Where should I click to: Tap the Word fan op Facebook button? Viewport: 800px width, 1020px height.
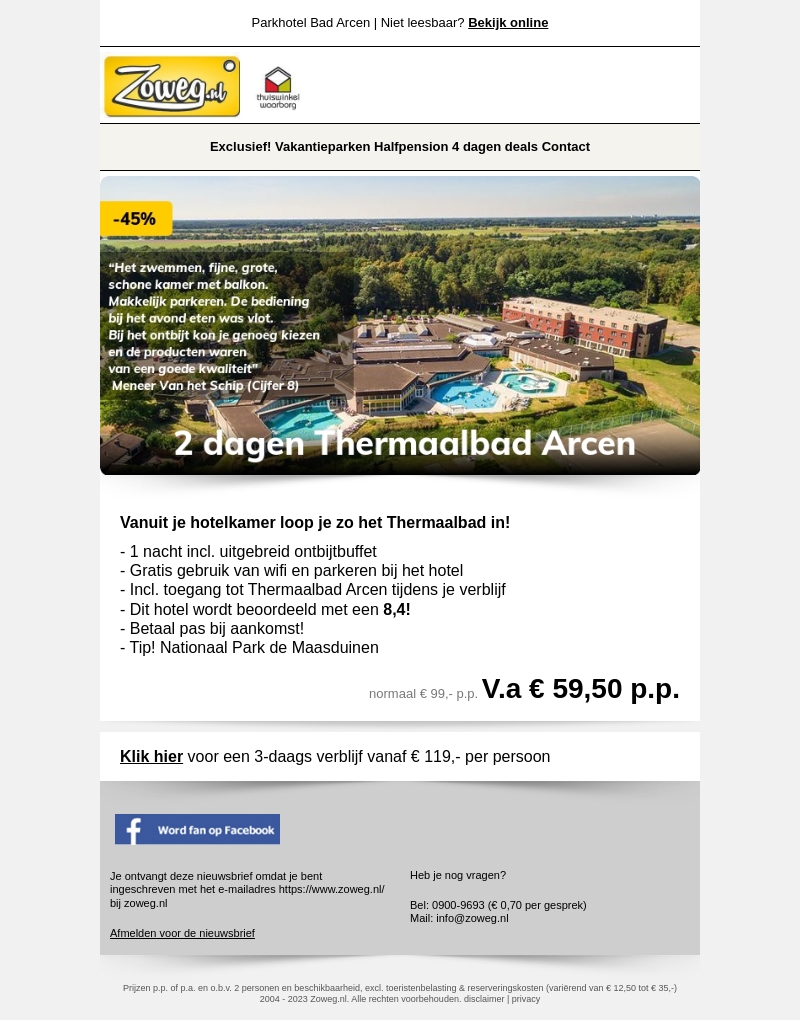point(197,829)
